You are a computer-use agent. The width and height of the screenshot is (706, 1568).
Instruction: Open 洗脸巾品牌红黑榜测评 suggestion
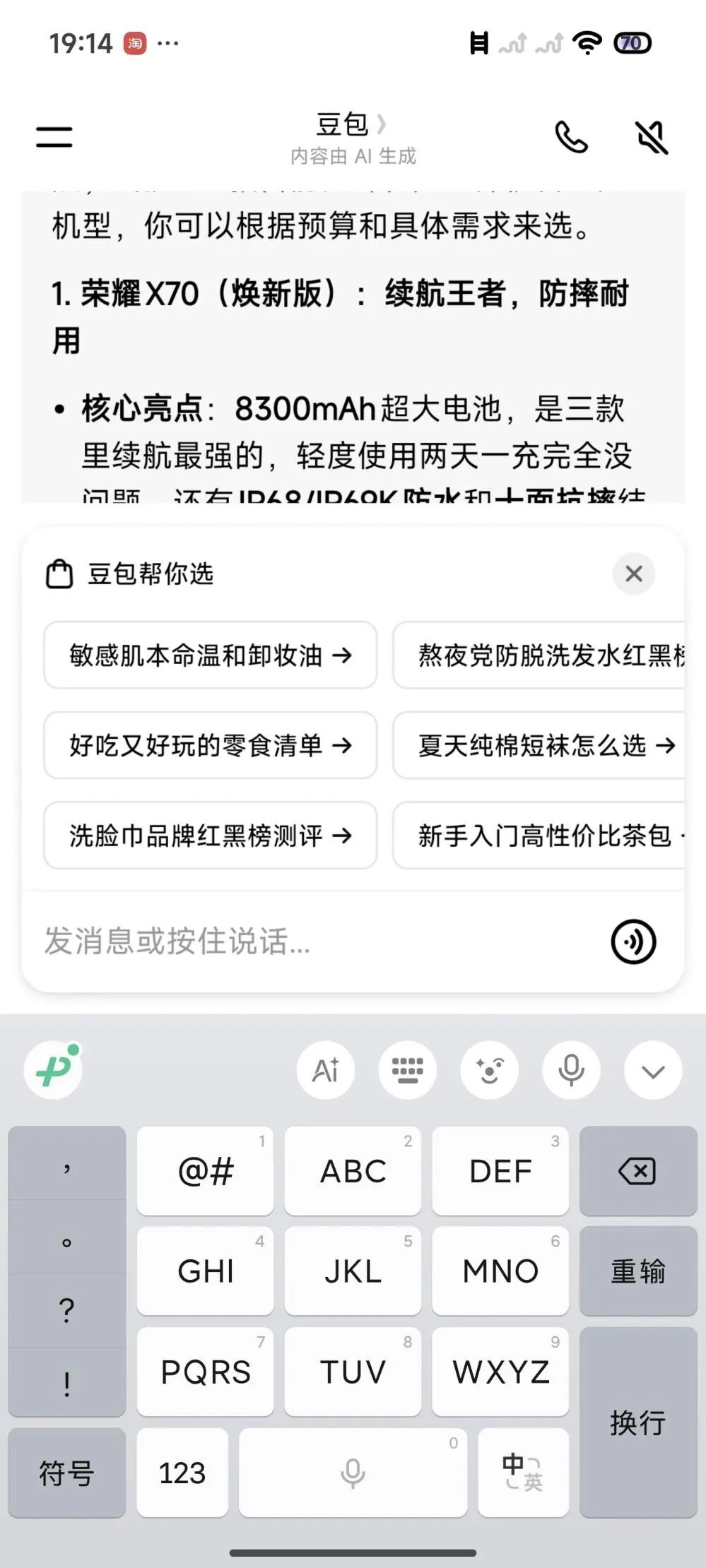point(210,836)
